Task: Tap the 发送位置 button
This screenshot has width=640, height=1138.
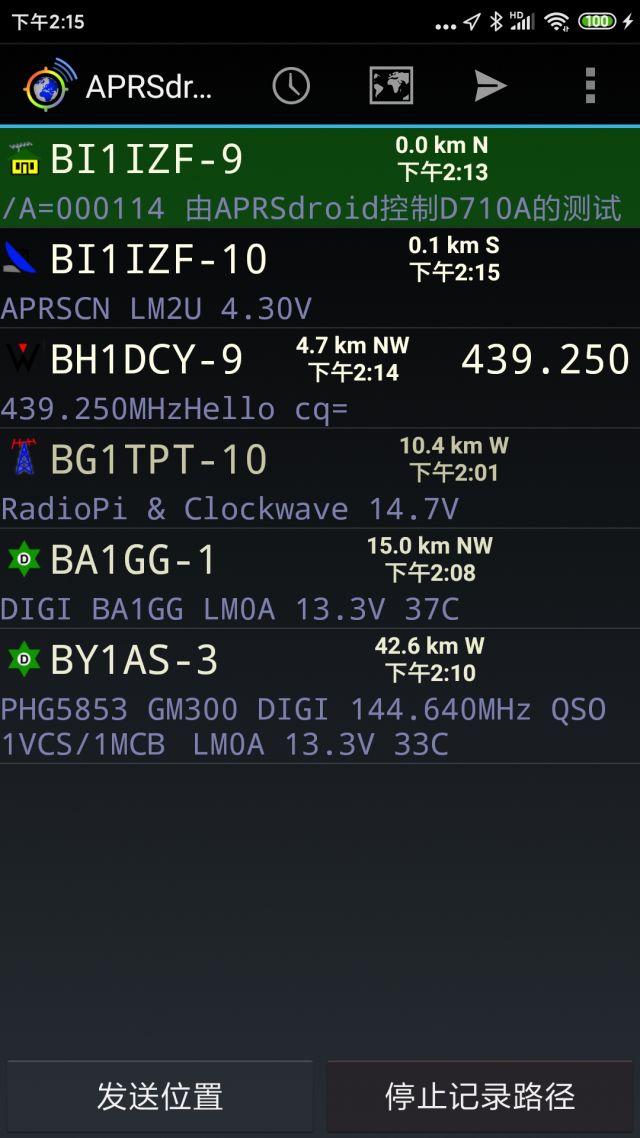Action: [160, 1097]
